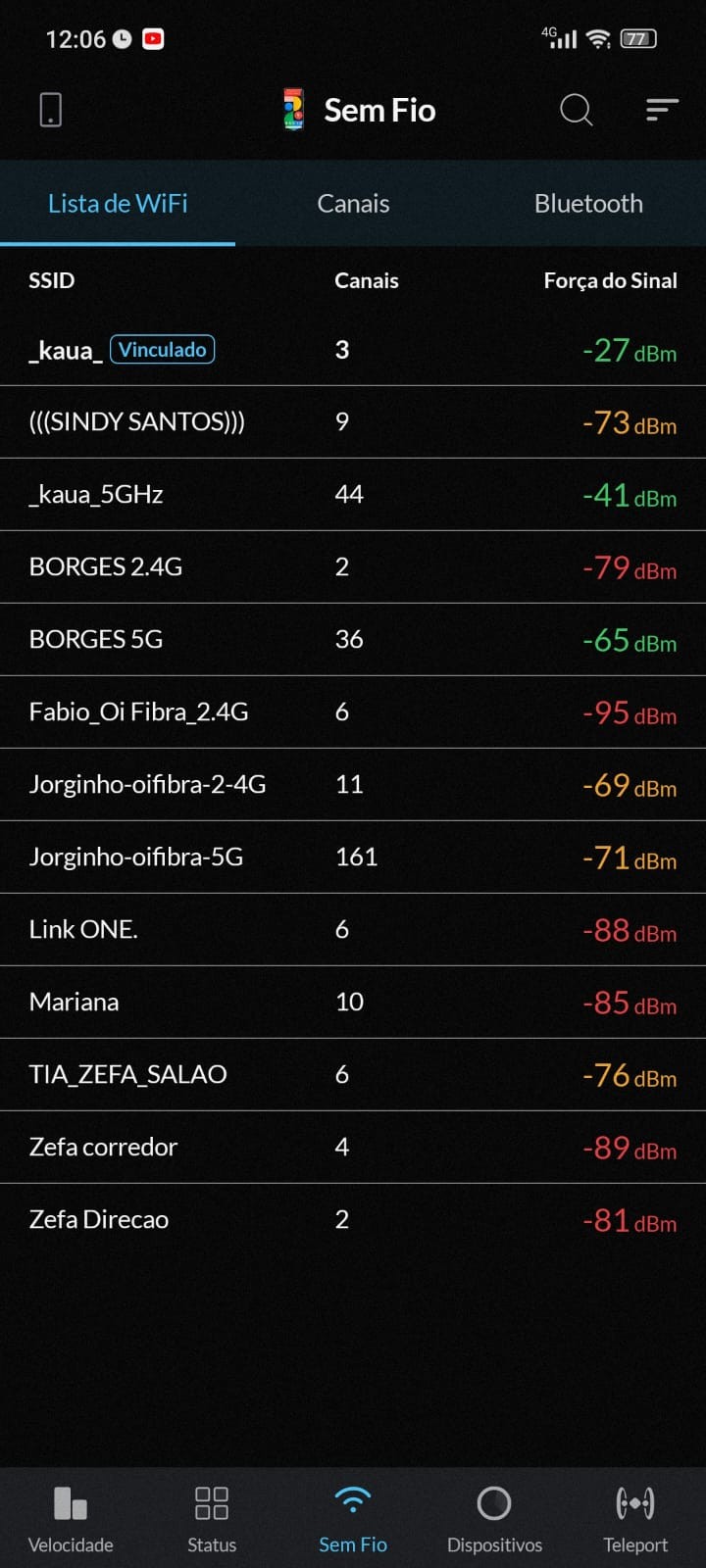The height and width of the screenshot is (1568, 706).
Task: Open the BORGES 5G network
Action: pos(353,640)
